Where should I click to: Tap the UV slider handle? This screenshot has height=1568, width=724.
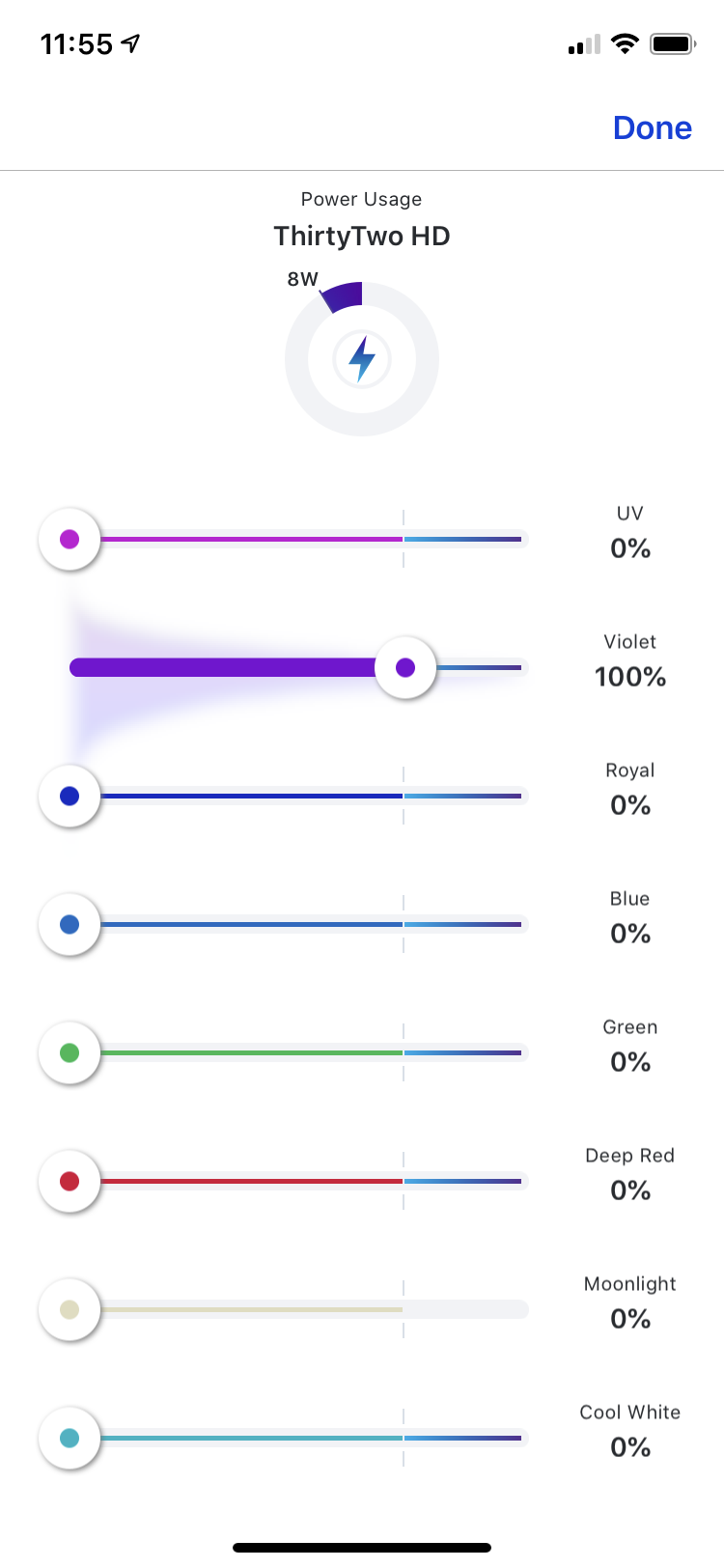pyautogui.click(x=70, y=539)
